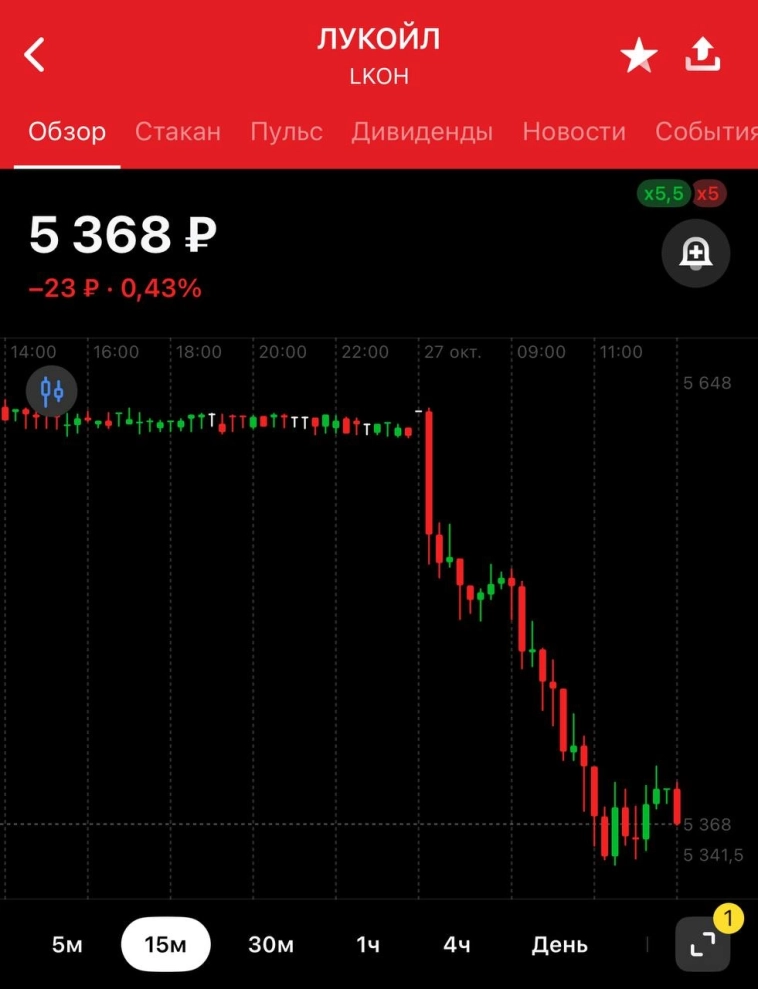758x989 pixels.
Task: Tap the x5,5 x5 leverage badge
Action: pyautogui.click(x=681, y=194)
